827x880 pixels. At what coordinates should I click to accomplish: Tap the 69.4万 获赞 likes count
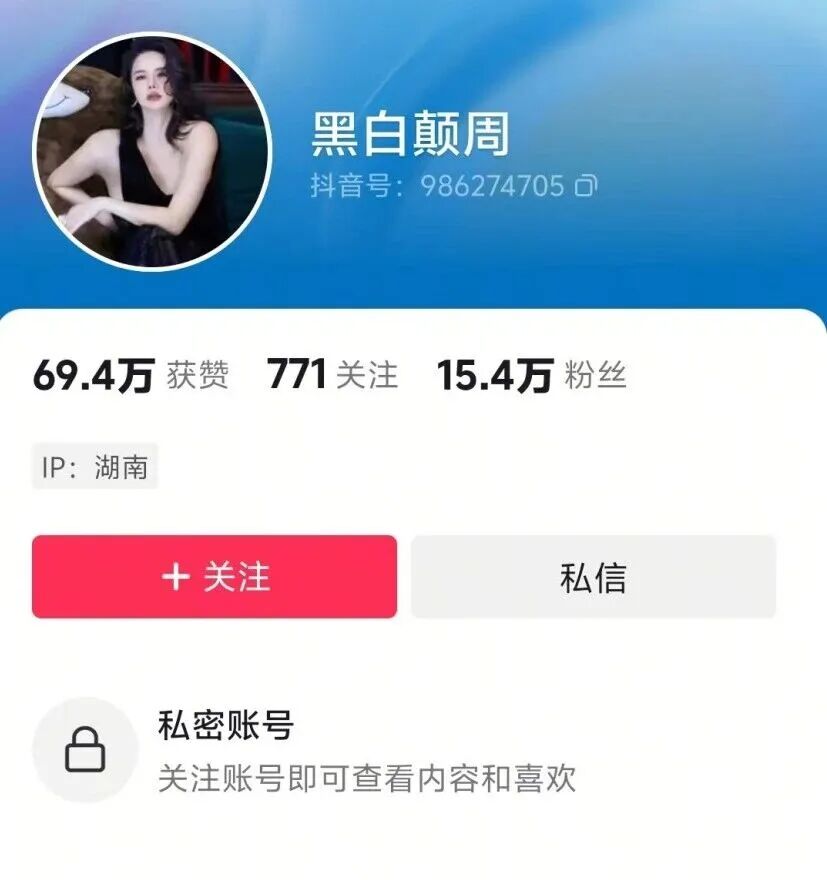[130, 375]
